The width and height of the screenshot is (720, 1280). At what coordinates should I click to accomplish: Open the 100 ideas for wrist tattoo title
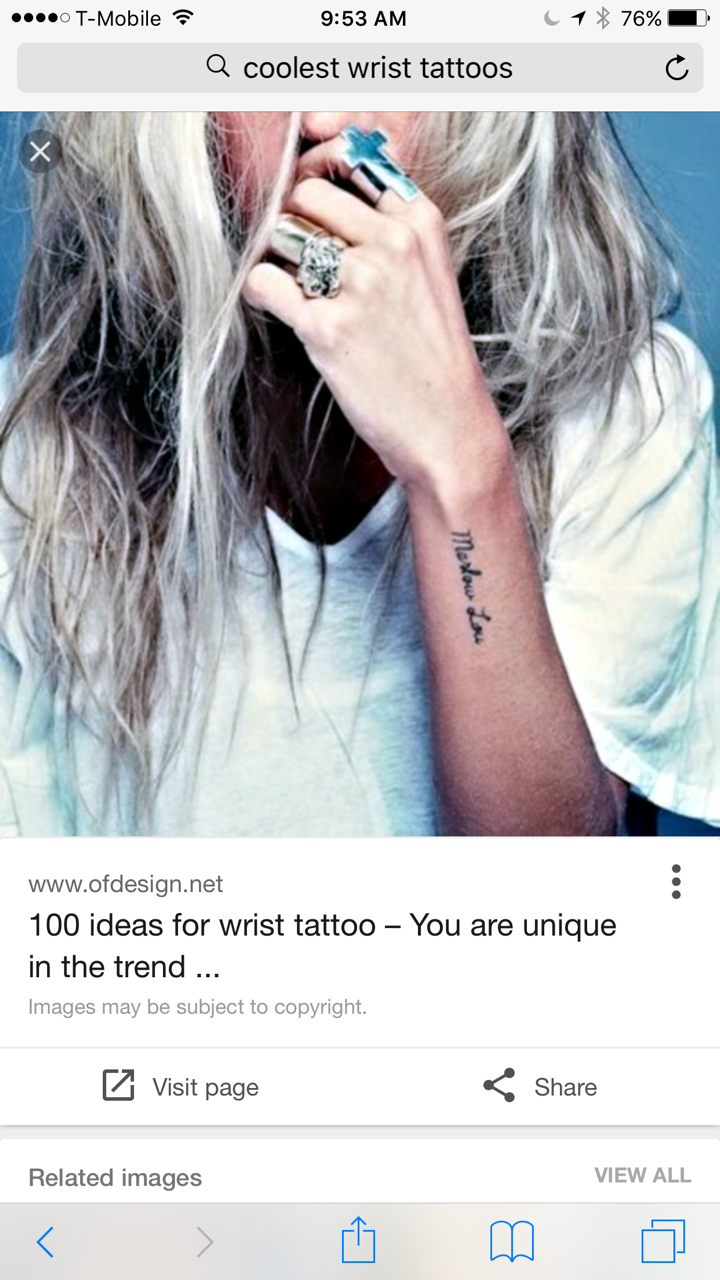[x=322, y=945]
